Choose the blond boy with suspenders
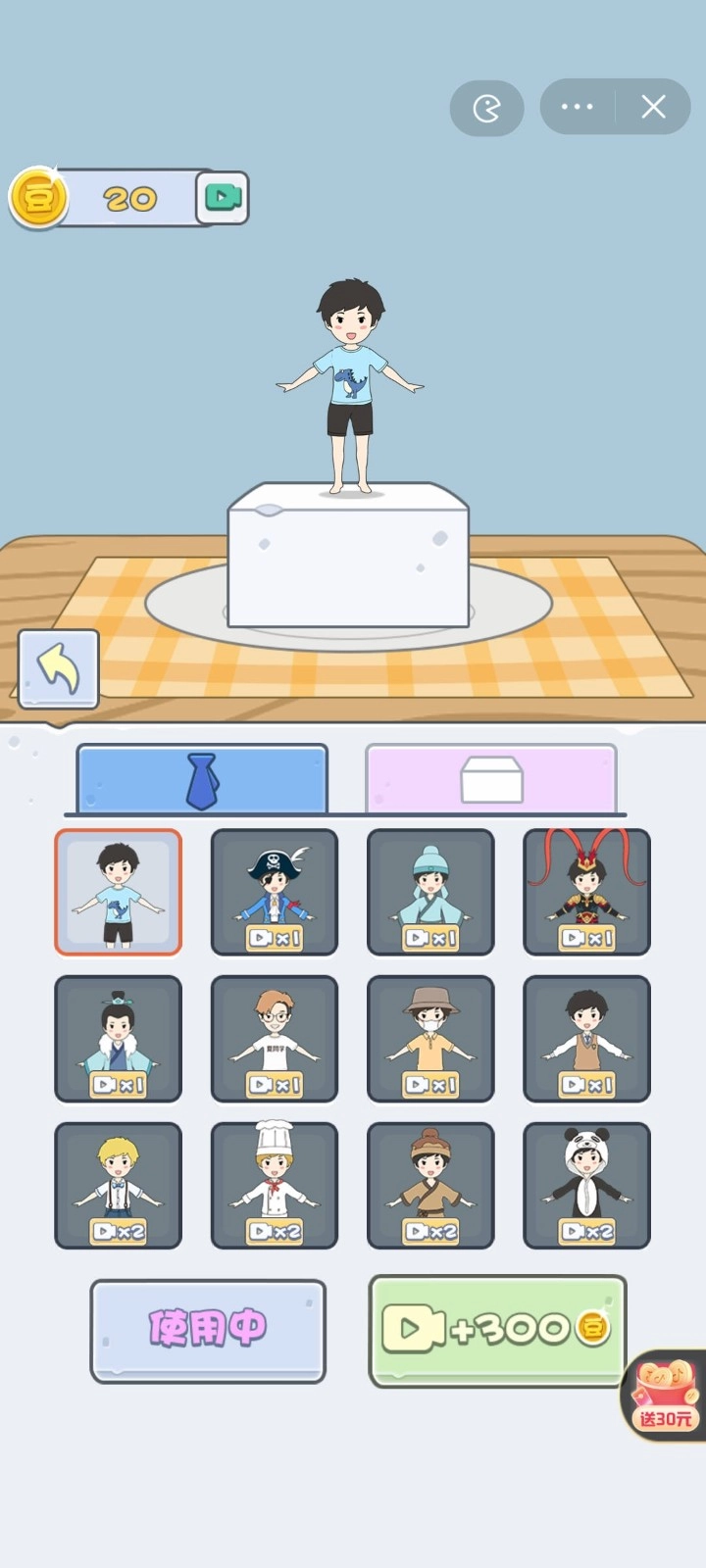706x1568 pixels. click(118, 1186)
